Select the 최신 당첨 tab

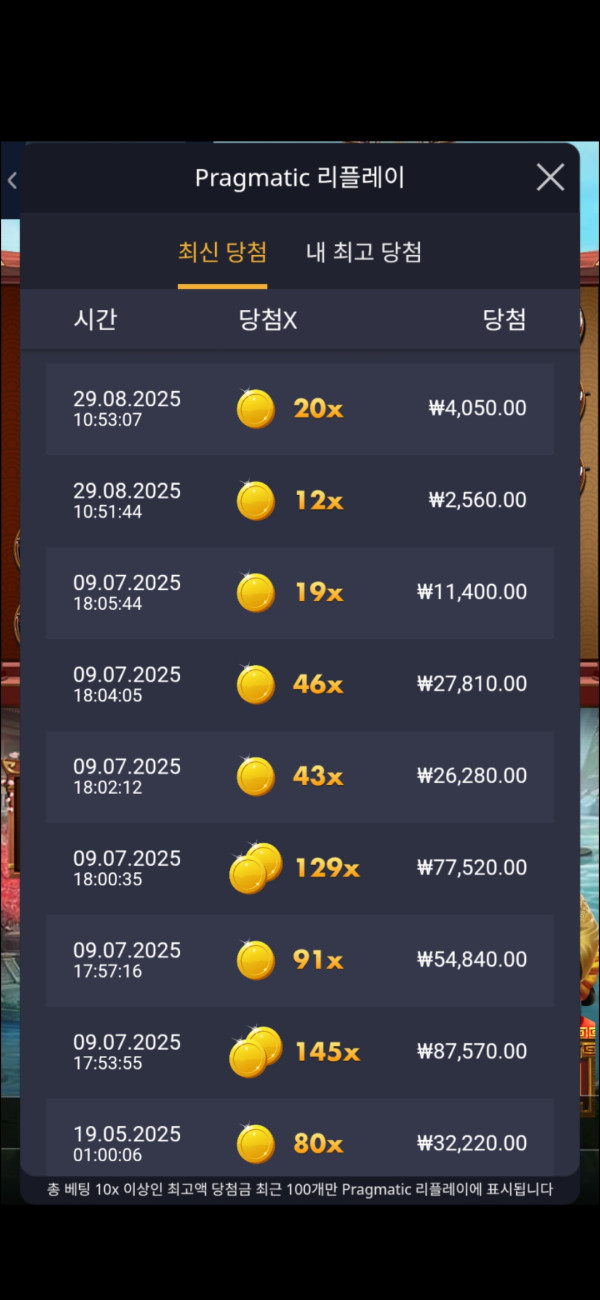[x=222, y=252]
